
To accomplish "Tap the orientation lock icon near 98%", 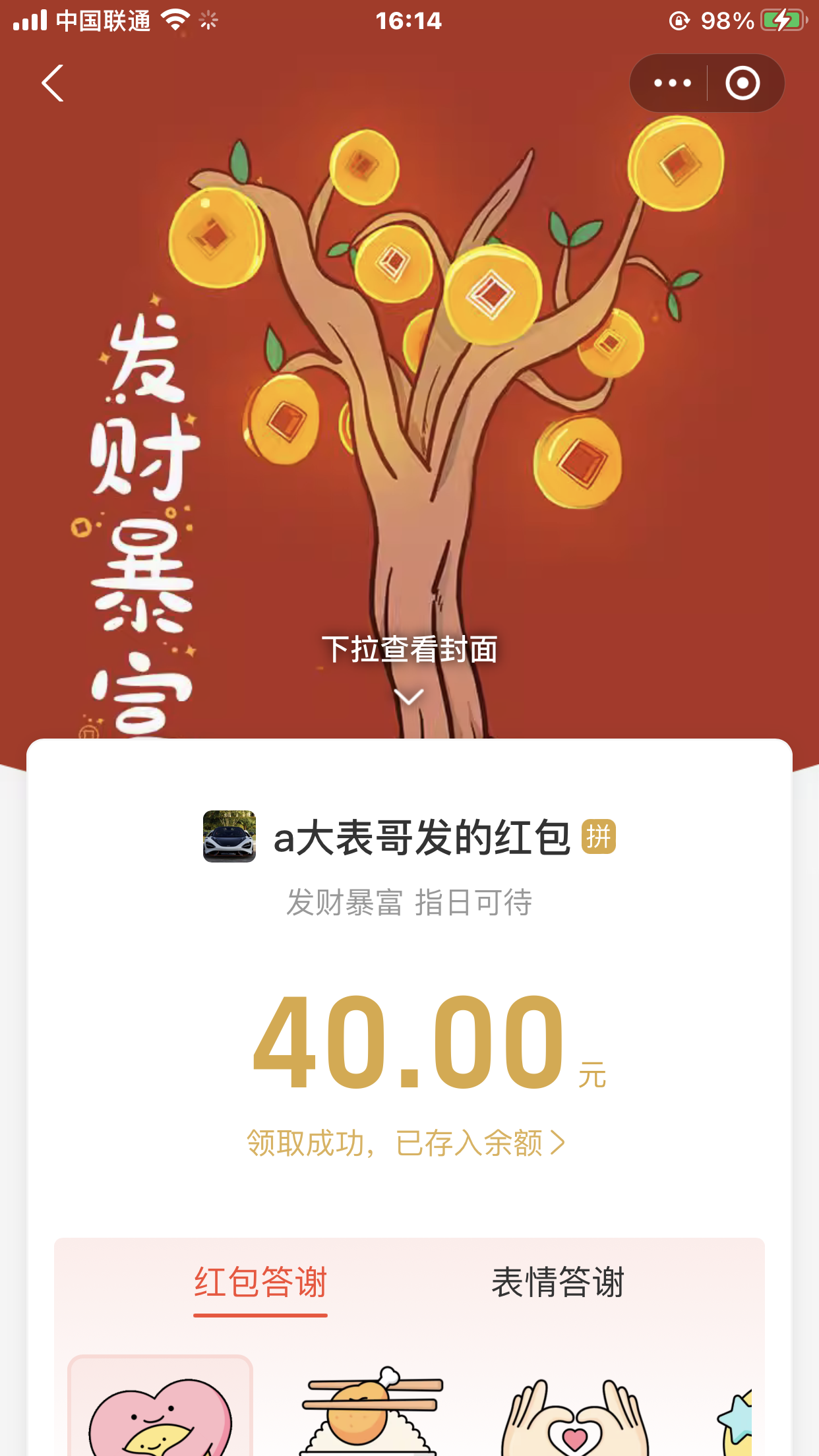I will pyautogui.click(x=680, y=20).
